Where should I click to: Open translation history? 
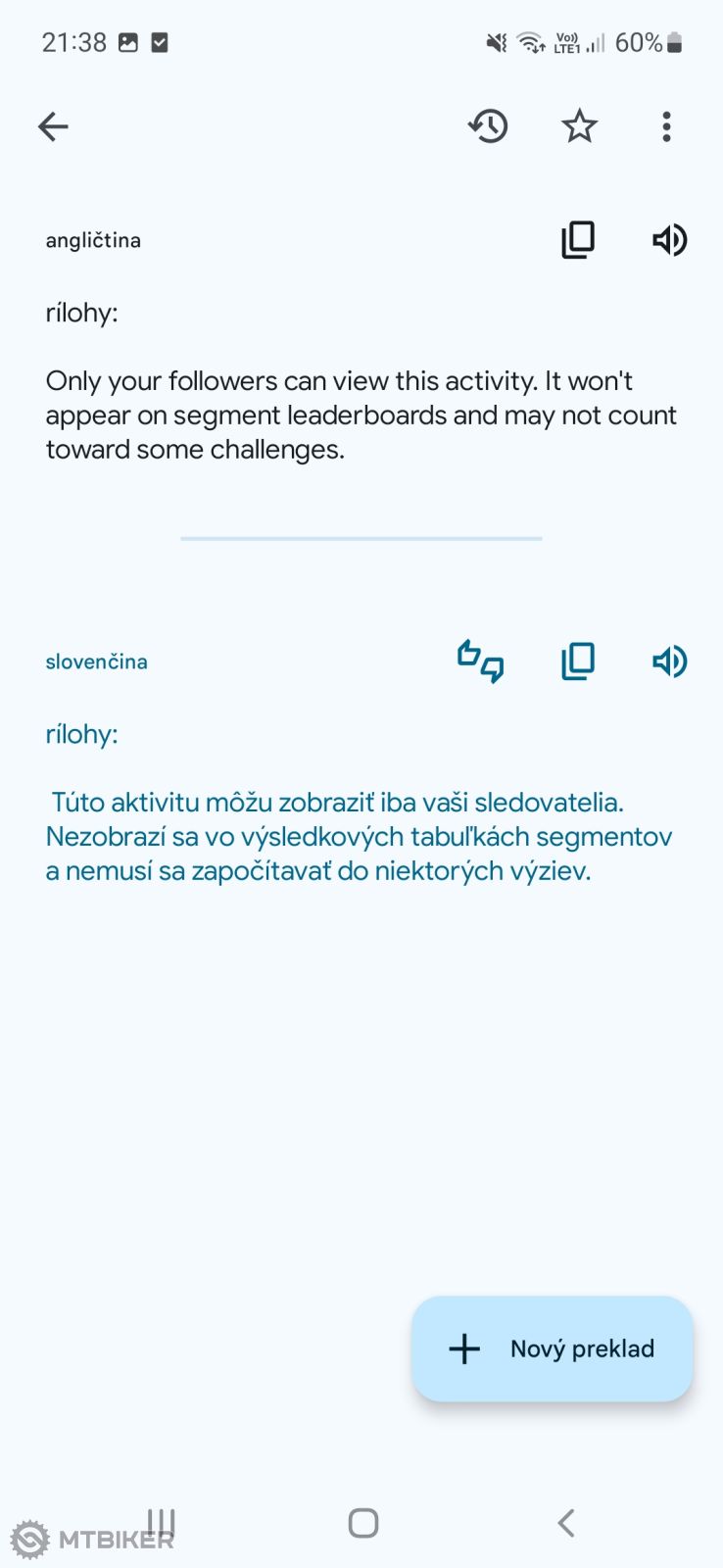point(488,126)
